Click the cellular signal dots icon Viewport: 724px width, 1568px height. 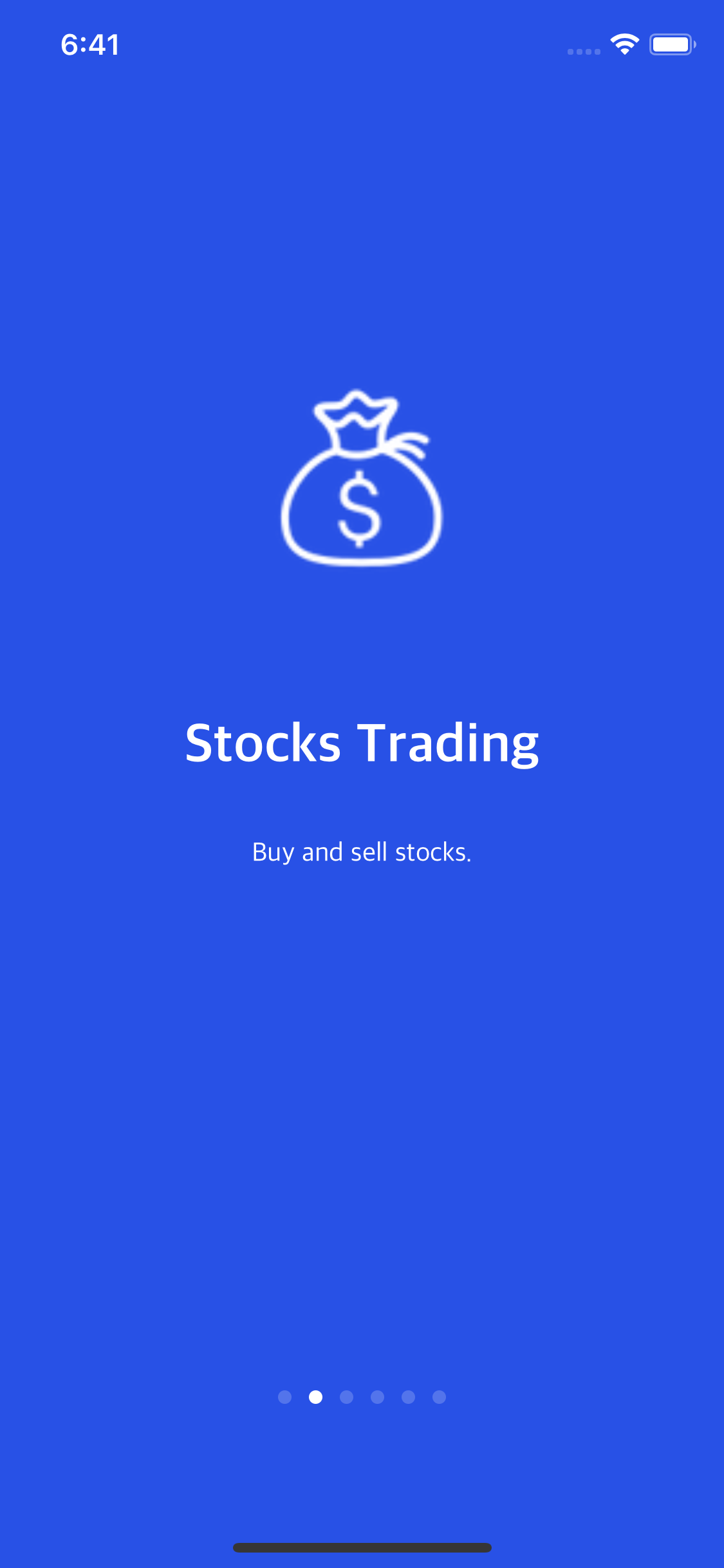[x=584, y=51]
